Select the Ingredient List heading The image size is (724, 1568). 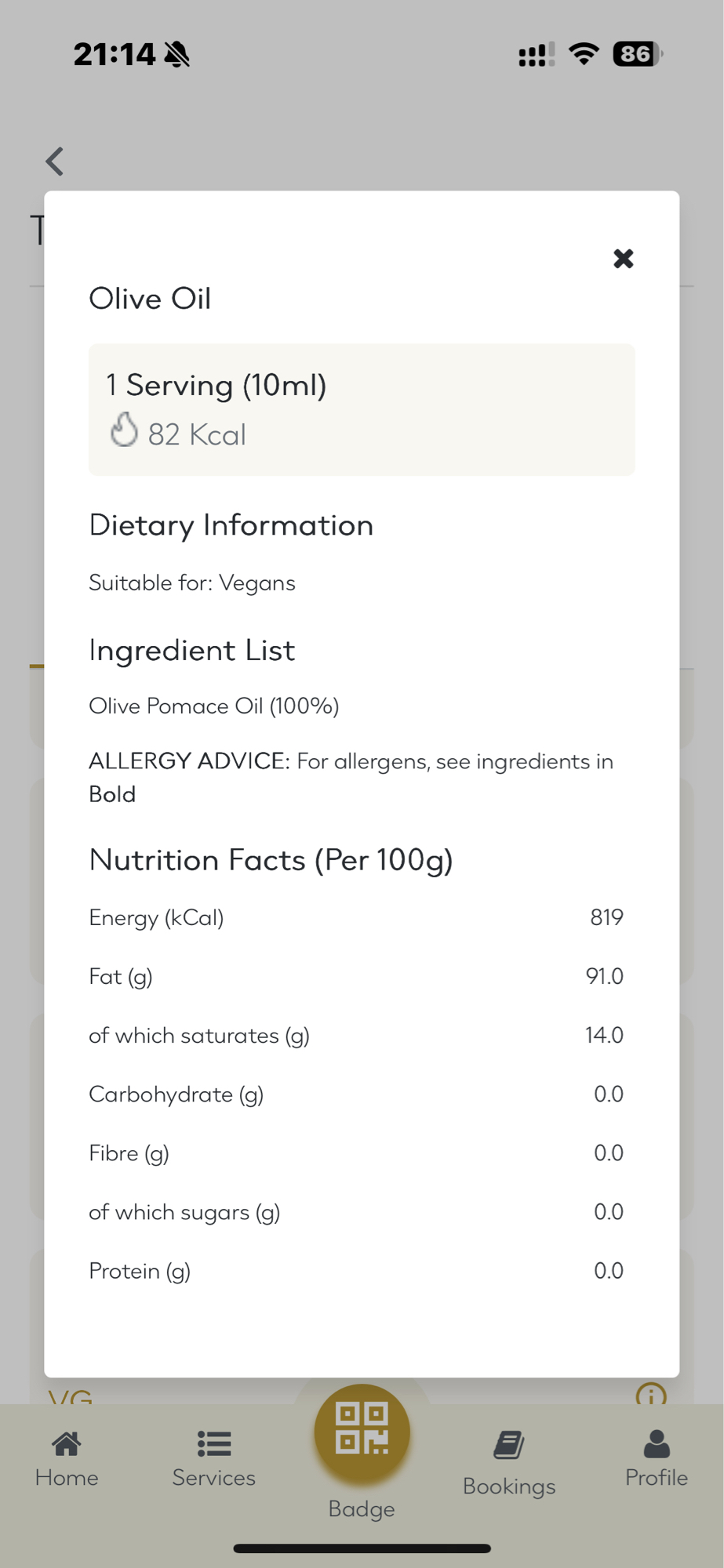click(192, 650)
